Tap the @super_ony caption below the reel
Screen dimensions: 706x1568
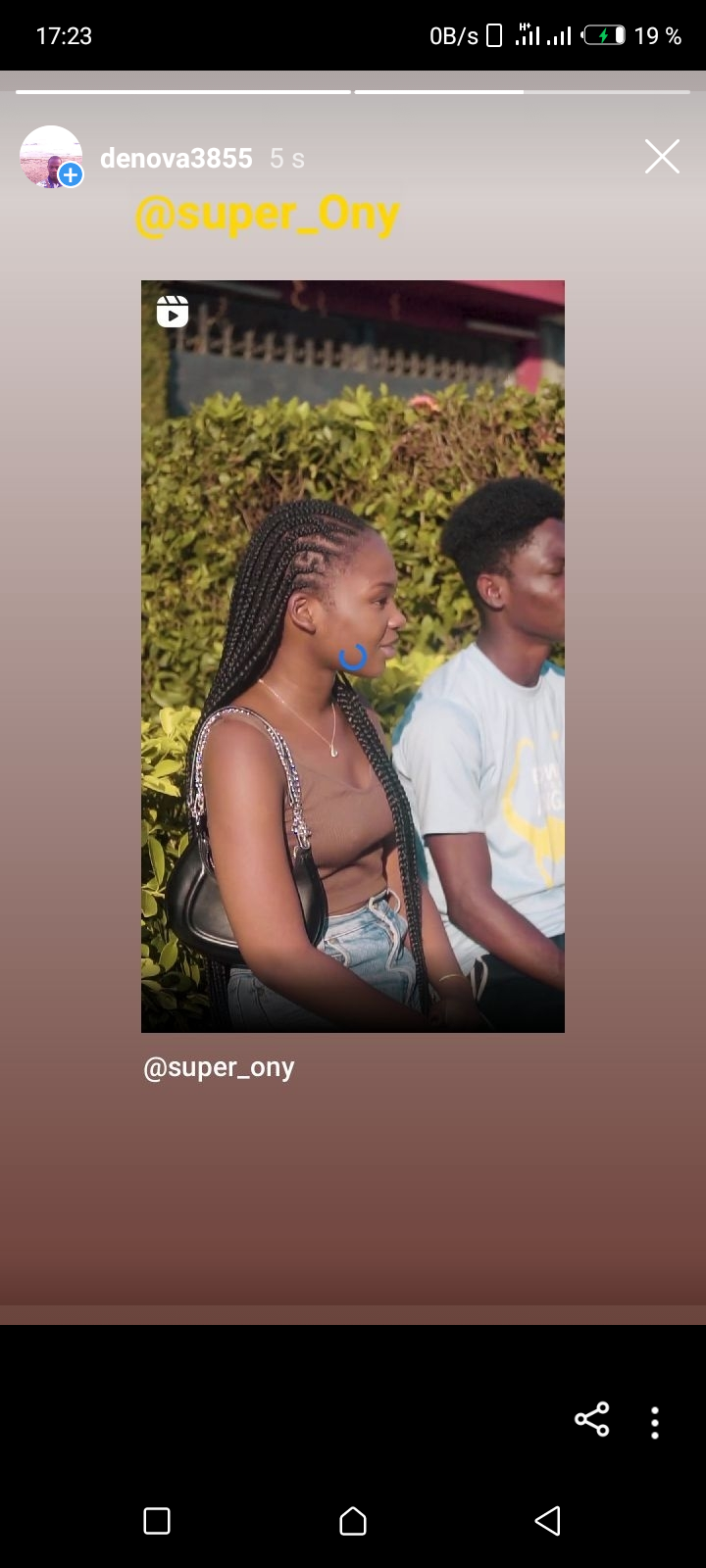[219, 1067]
